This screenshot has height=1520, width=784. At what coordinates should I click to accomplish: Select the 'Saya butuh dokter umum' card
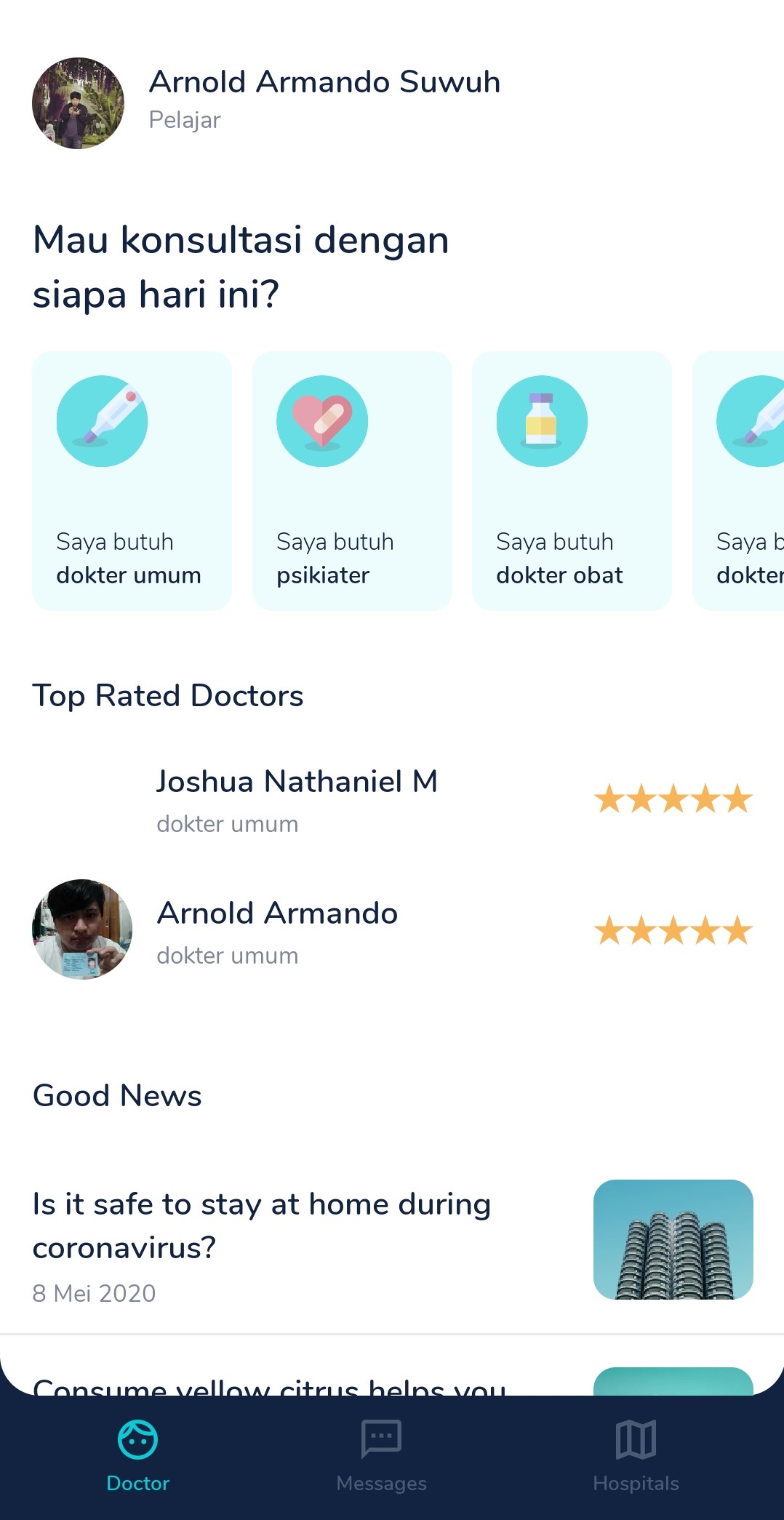(x=132, y=480)
